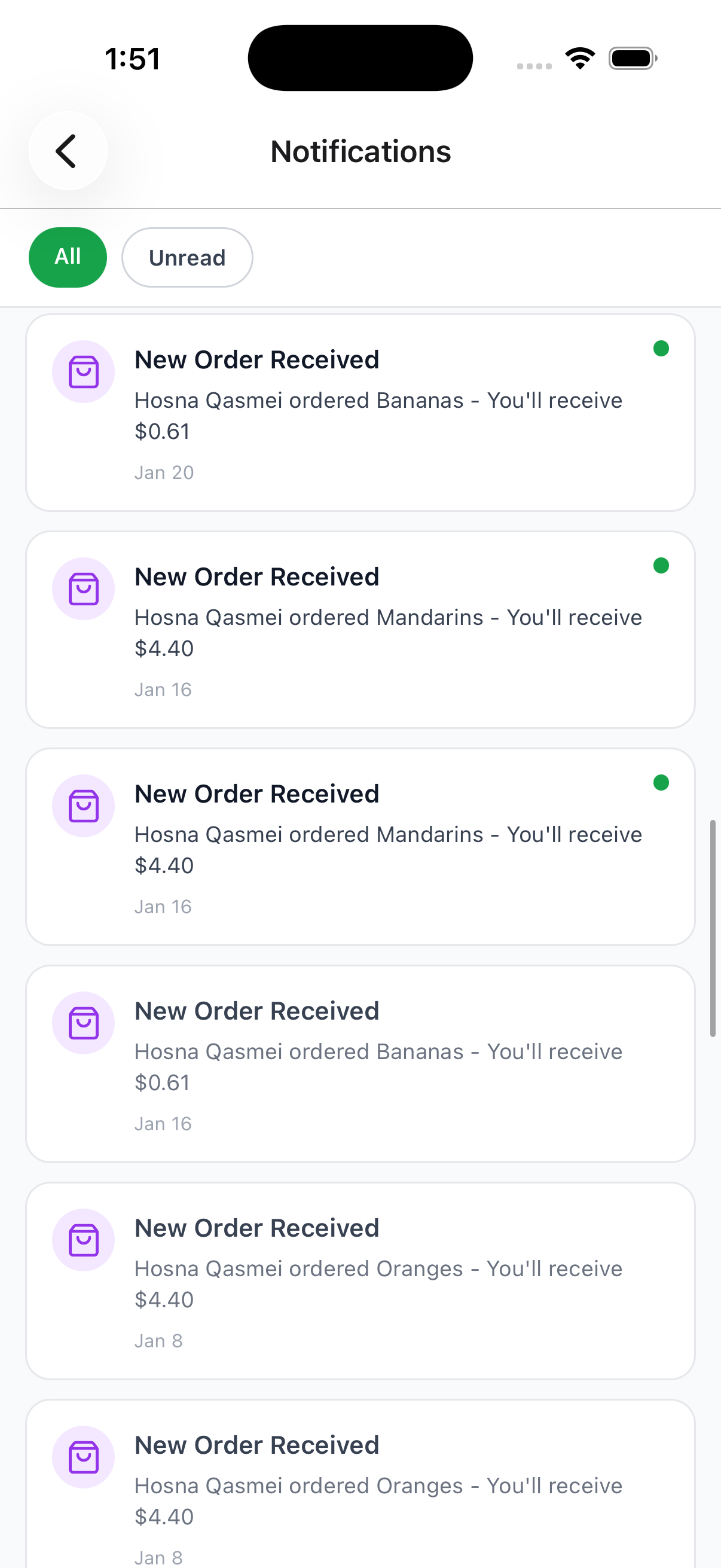The height and width of the screenshot is (1568, 721).
Task: Click the shopping bag icon on first Mandarins order
Action: pos(83,588)
